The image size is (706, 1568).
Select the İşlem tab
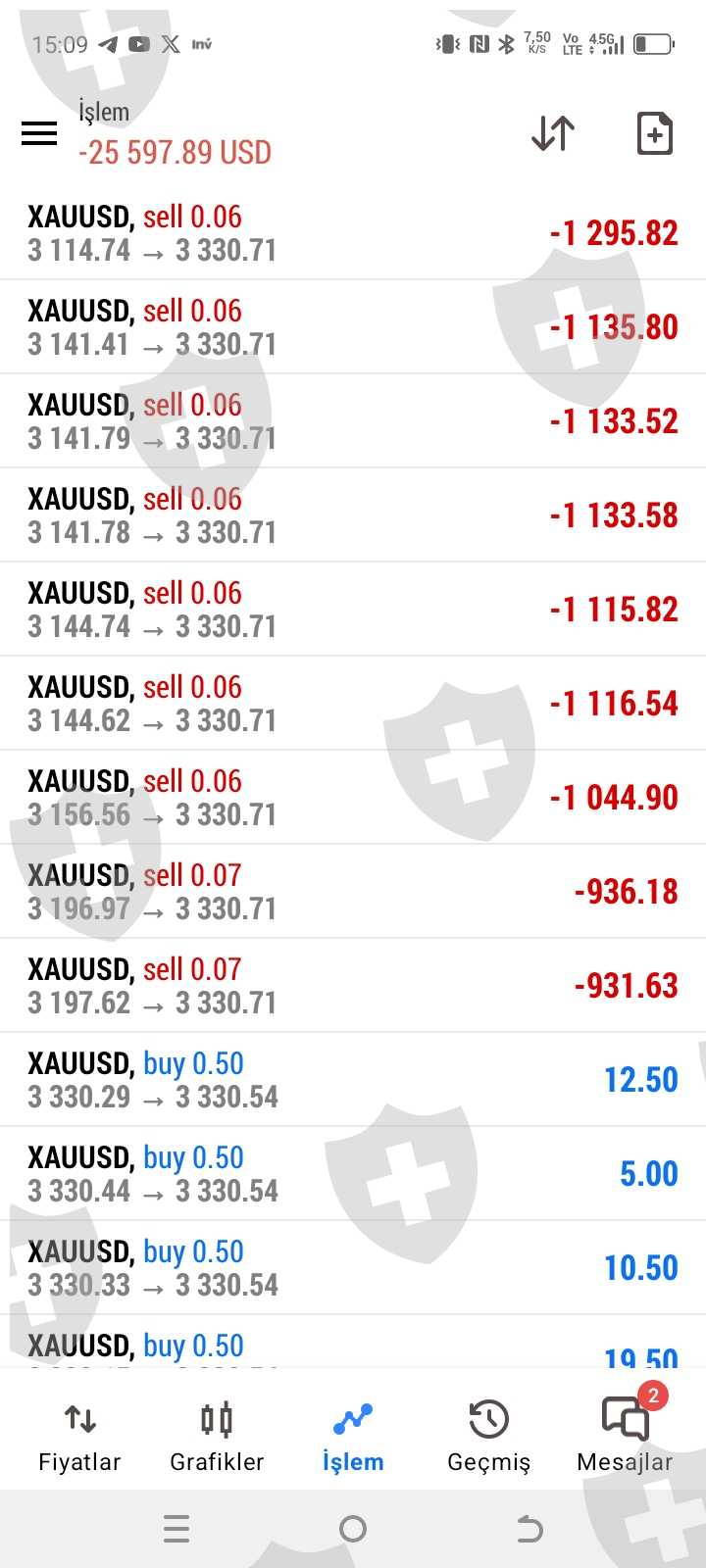pos(353,1437)
